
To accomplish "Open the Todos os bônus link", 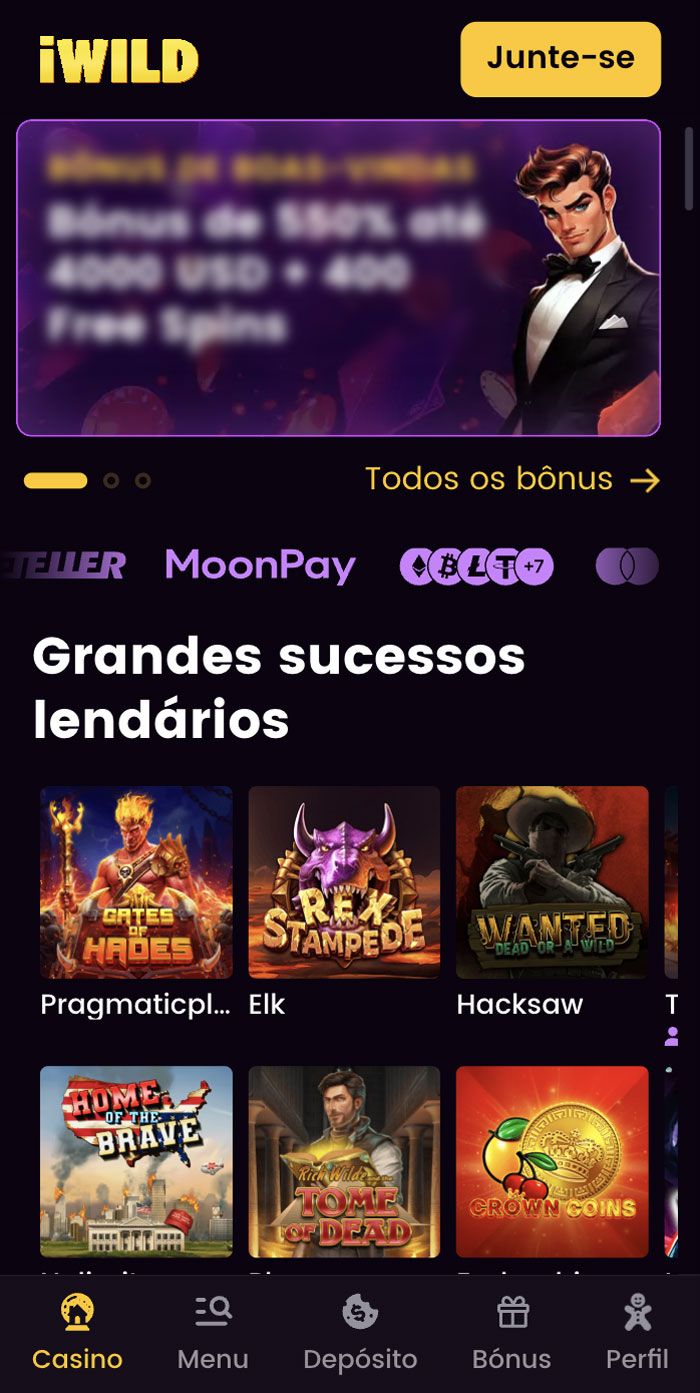I will 512,479.
